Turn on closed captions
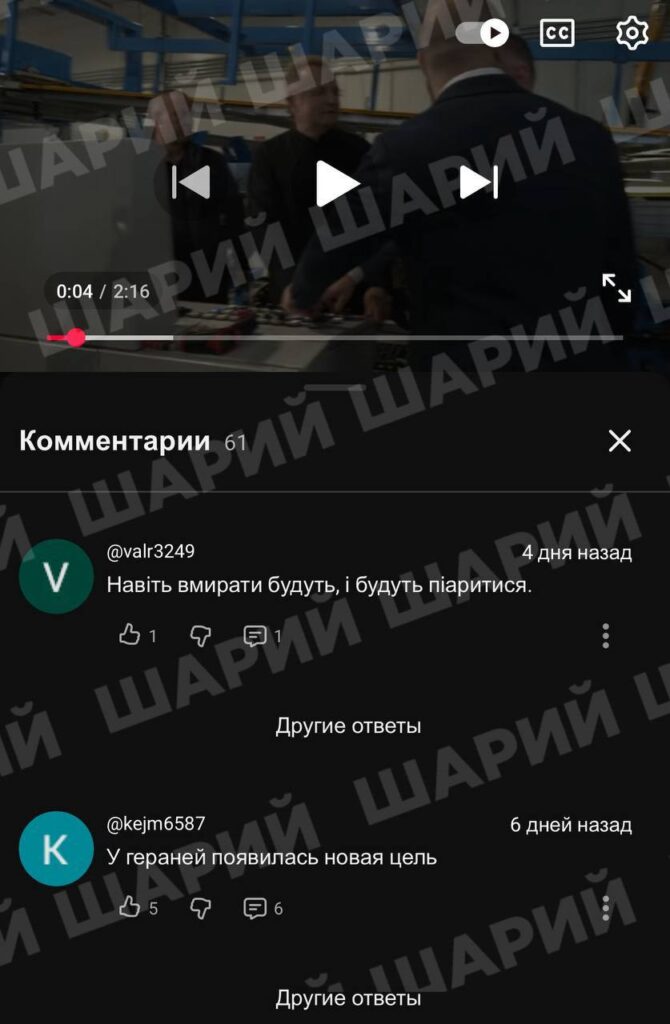This screenshot has height=1024, width=670. click(557, 33)
